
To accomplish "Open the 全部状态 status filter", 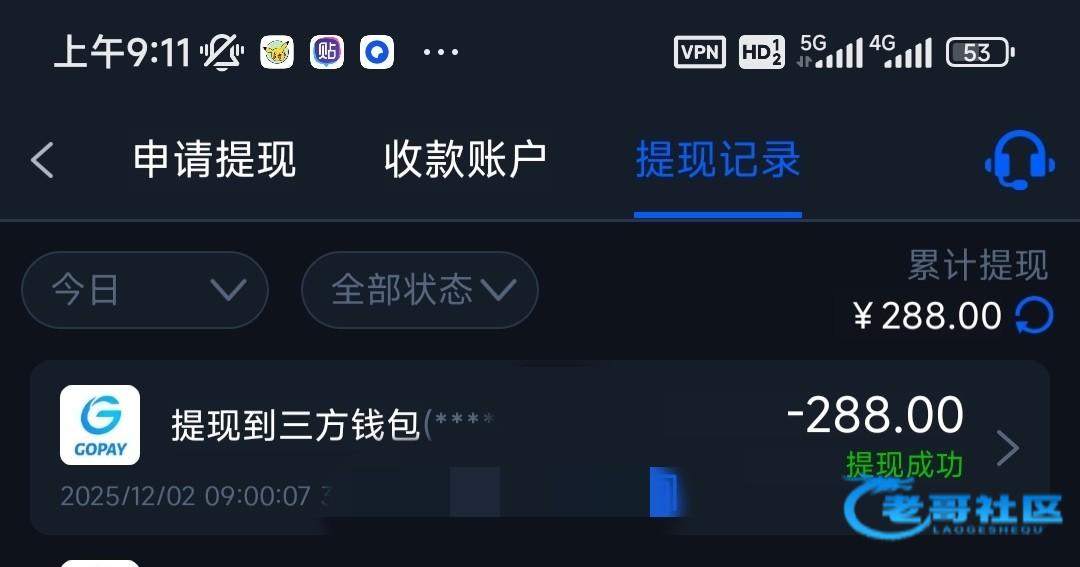I will click(420, 290).
